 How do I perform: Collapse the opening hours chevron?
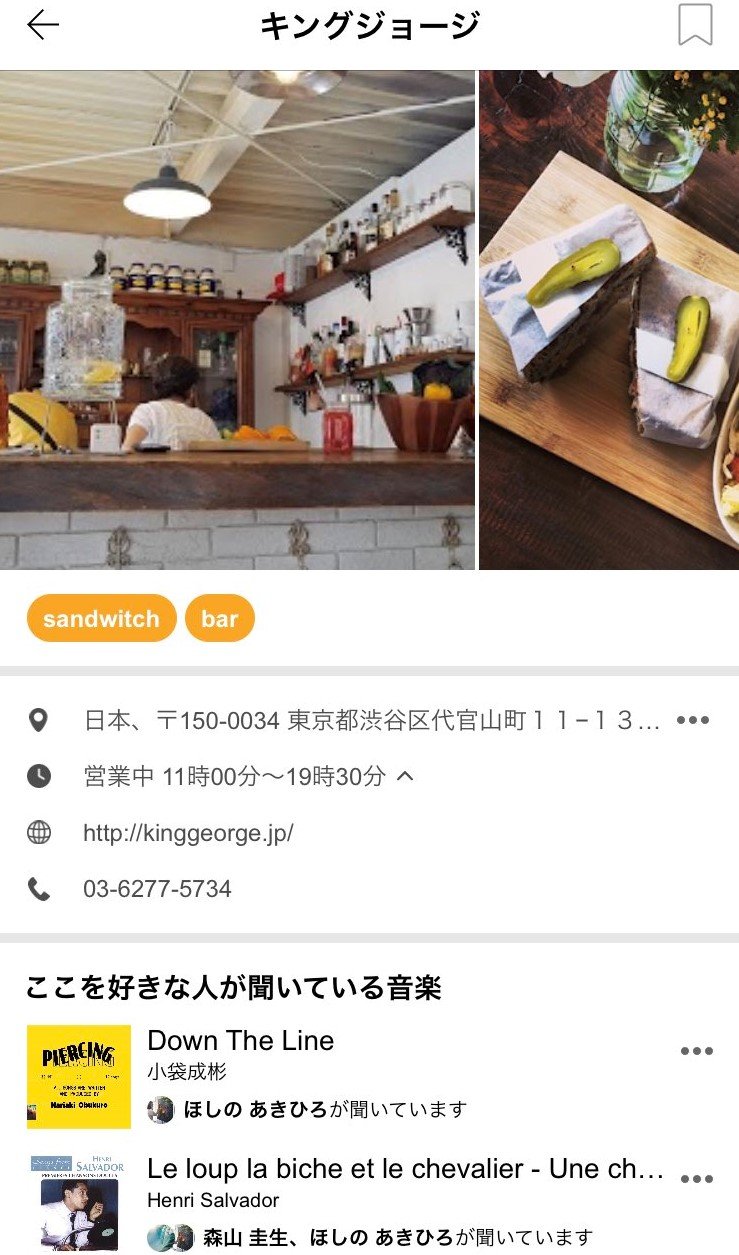click(x=405, y=776)
